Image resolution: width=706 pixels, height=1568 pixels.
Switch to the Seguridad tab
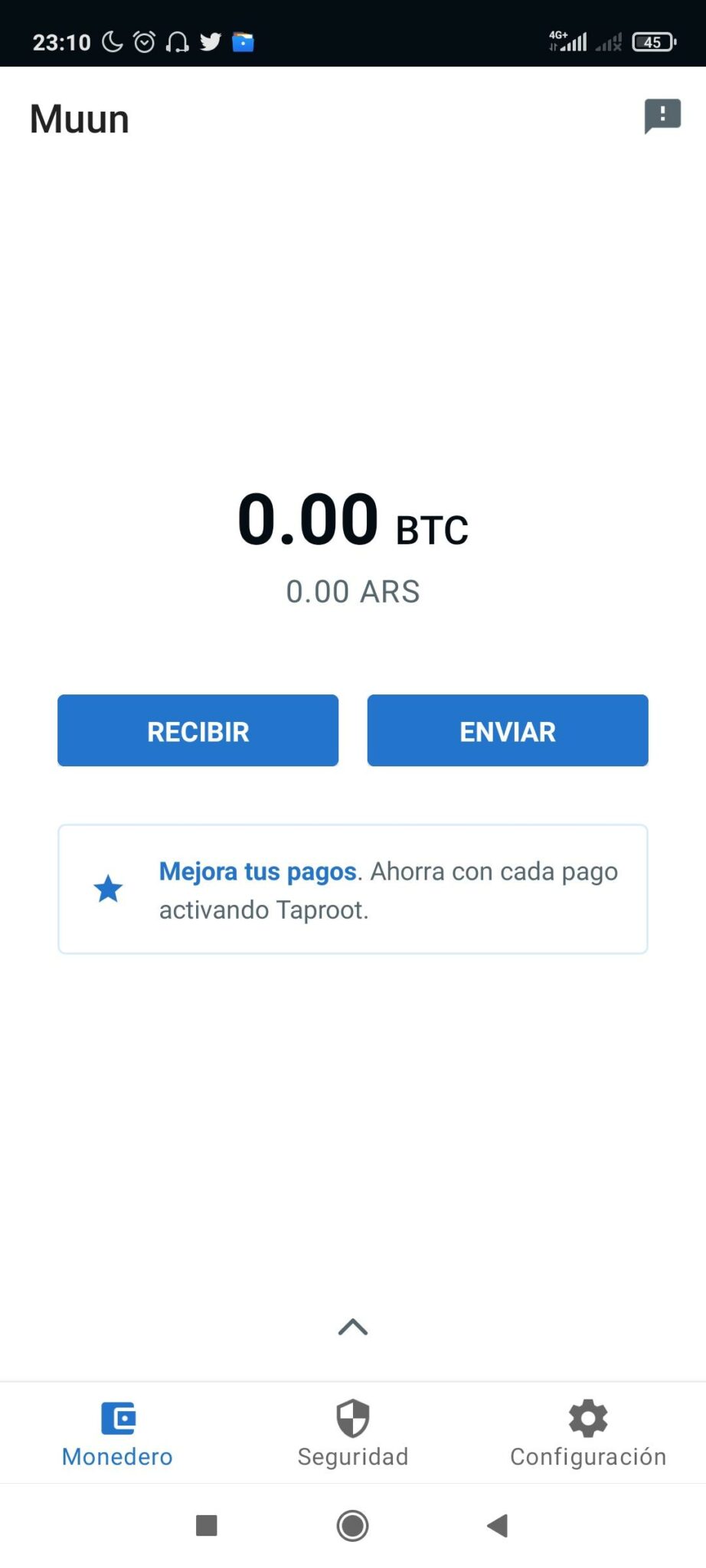point(353,1433)
